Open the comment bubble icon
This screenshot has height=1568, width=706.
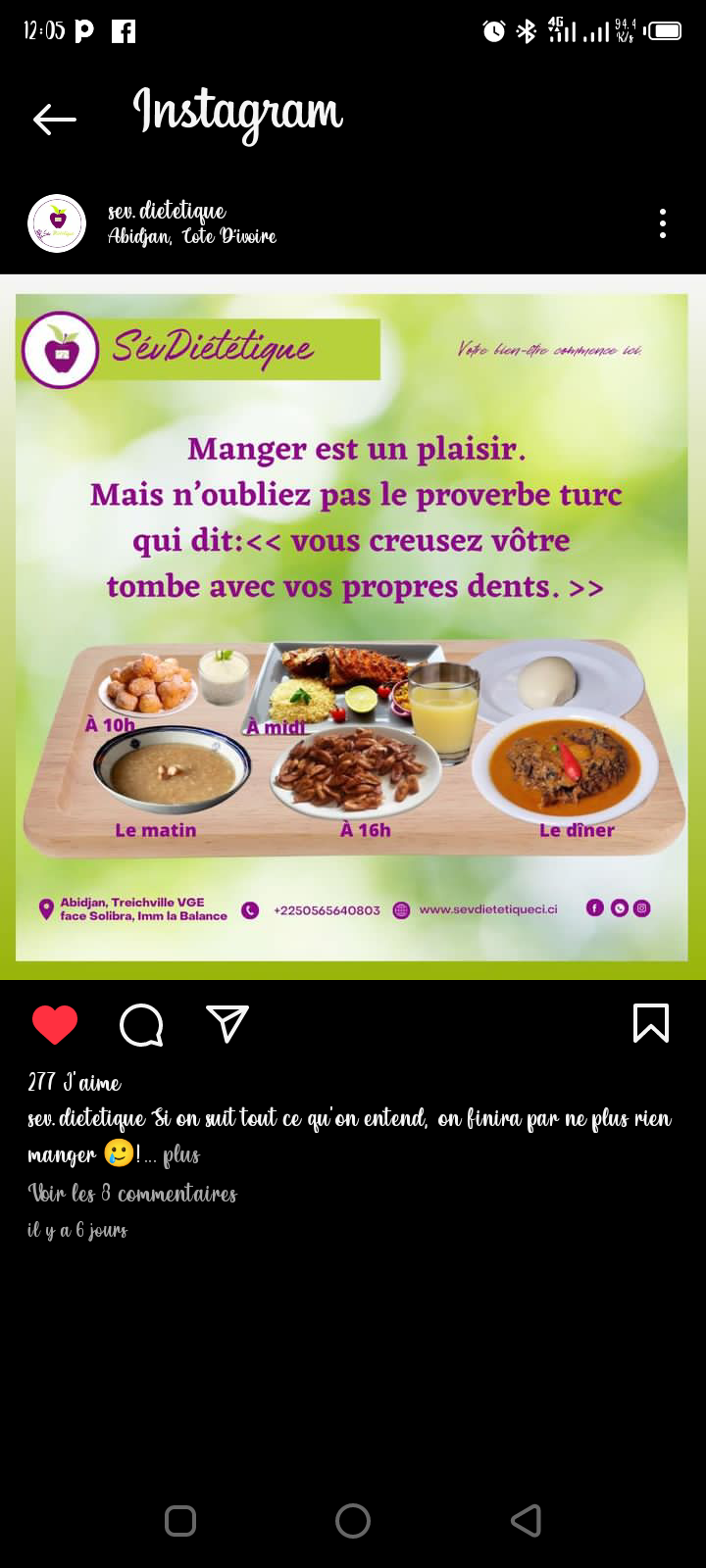click(141, 1025)
